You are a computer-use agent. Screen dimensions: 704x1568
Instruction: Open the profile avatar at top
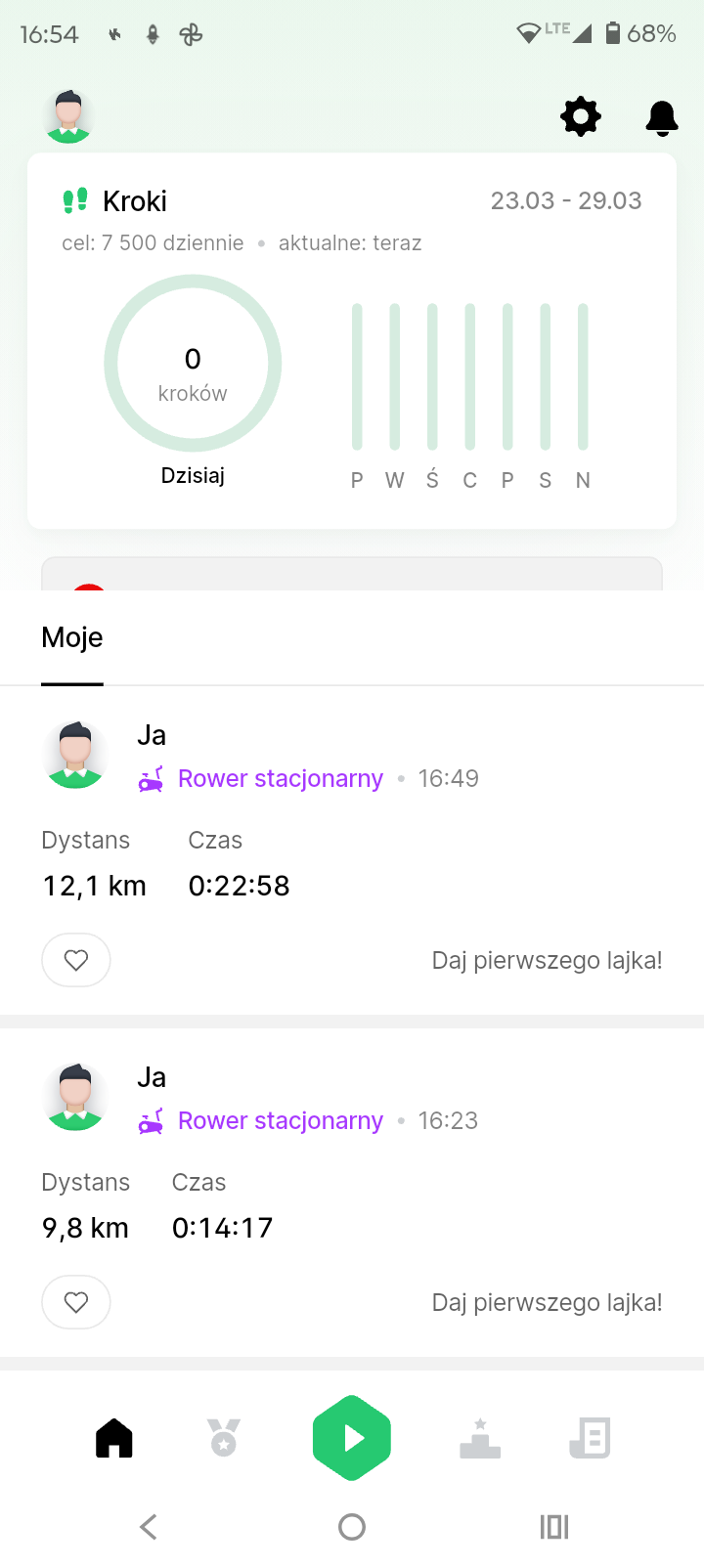68,116
